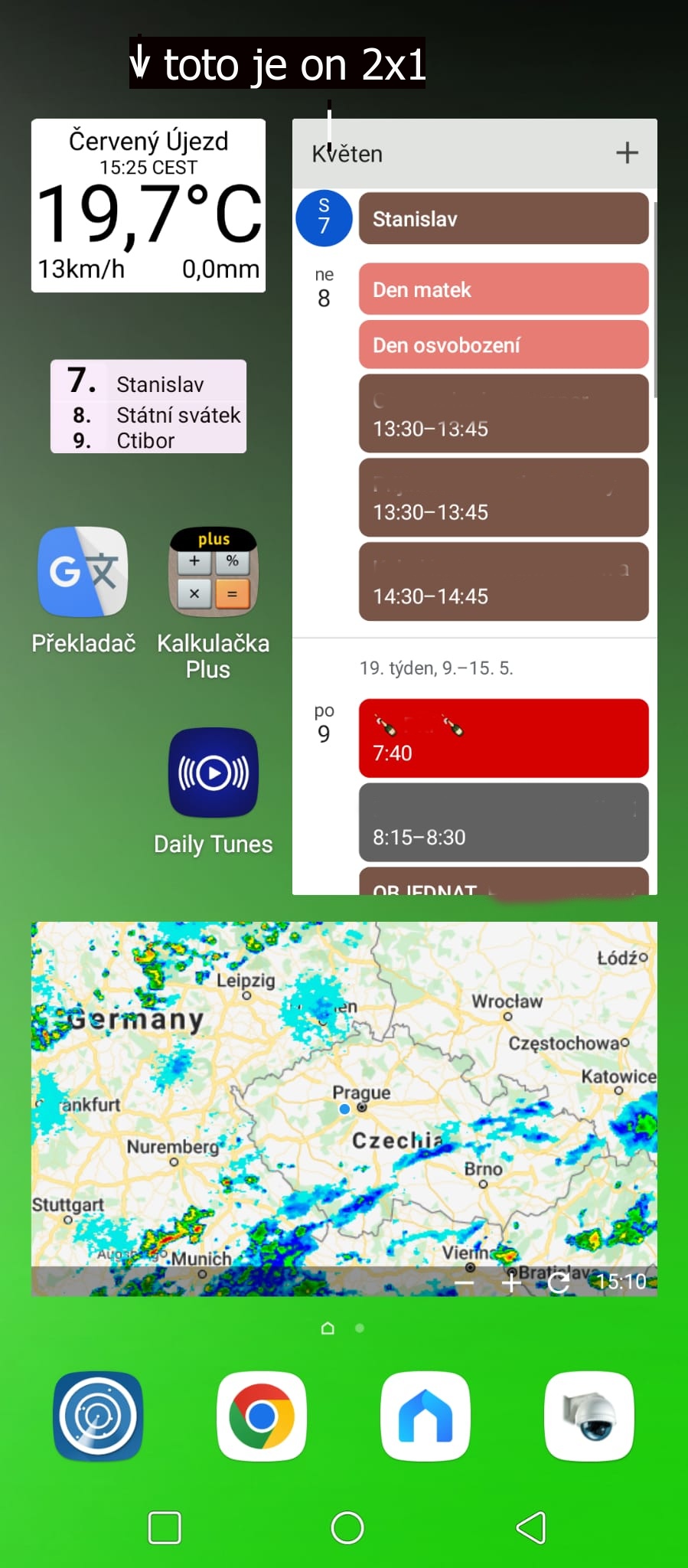Open the Den matek calendar event
688x1568 pixels.
(x=504, y=289)
